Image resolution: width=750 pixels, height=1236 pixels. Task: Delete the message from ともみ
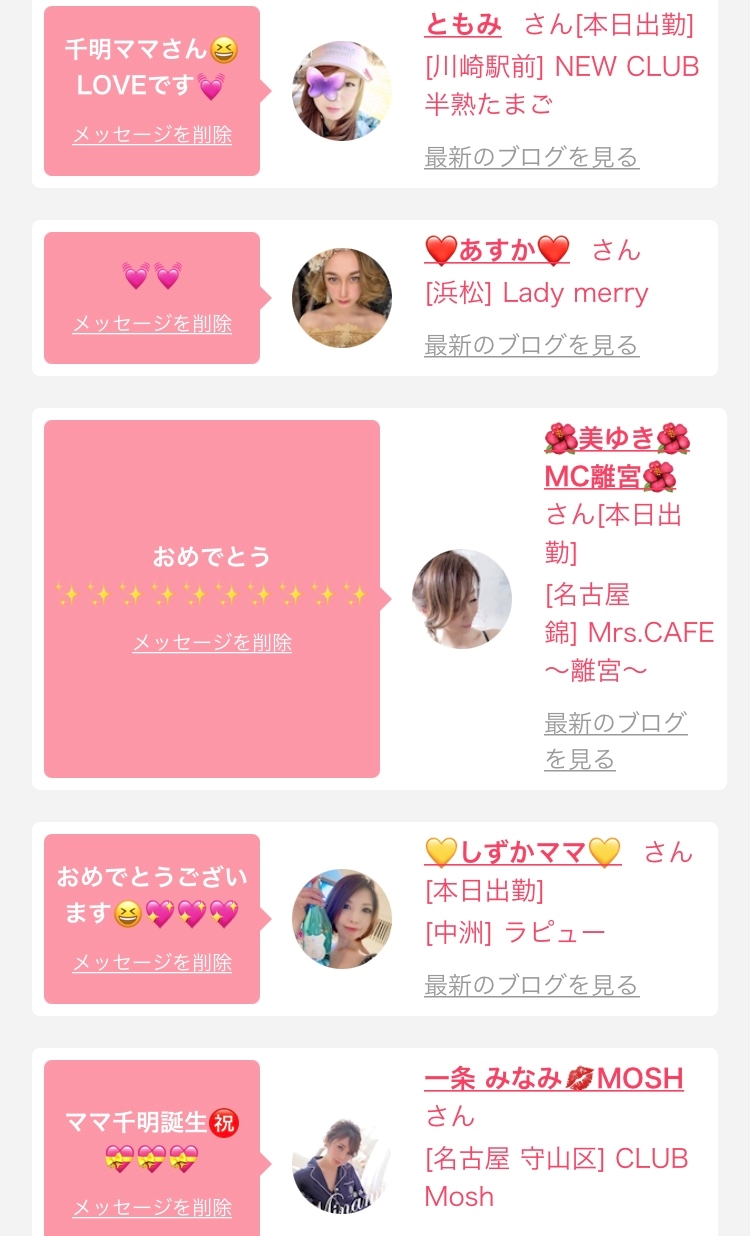pos(152,135)
